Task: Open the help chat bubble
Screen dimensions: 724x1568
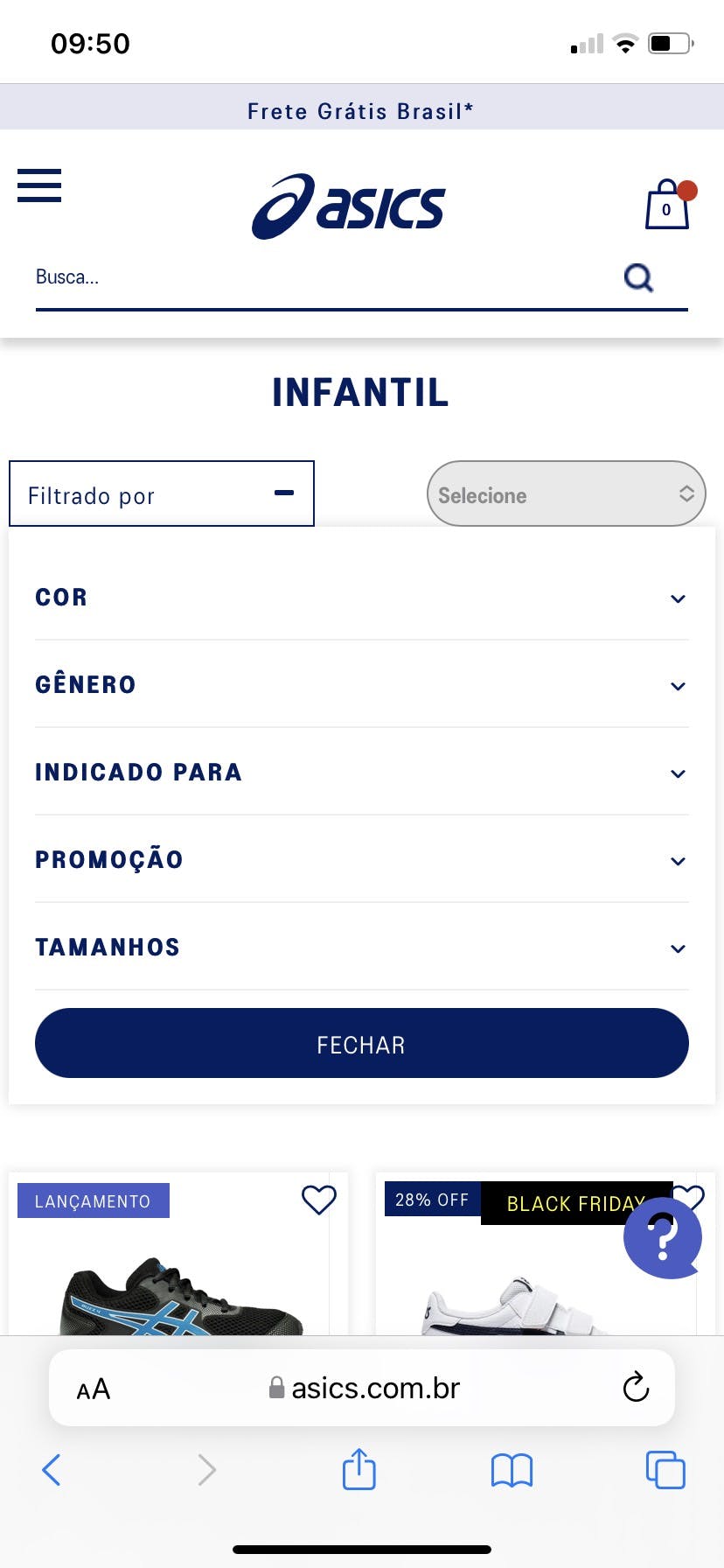Action: point(663,1237)
